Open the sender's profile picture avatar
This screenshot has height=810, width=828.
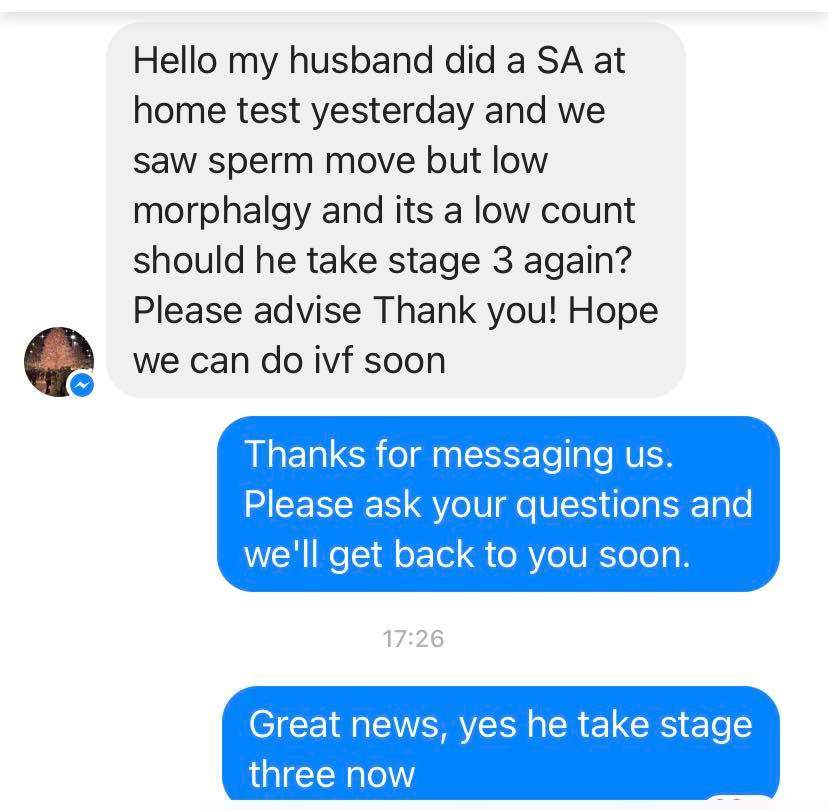(59, 361)
